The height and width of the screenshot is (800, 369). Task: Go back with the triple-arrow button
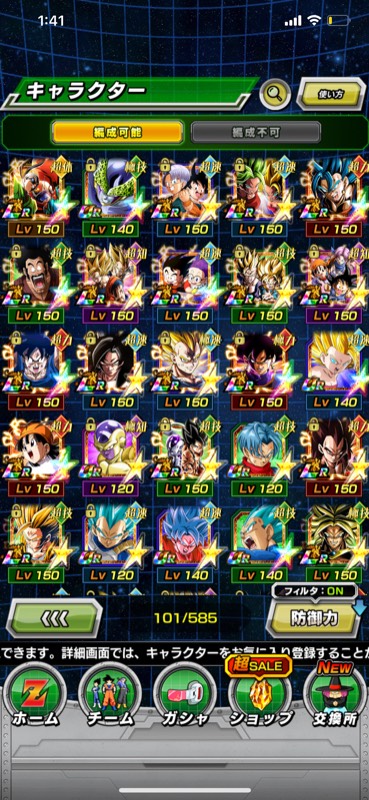pos(54,618)
